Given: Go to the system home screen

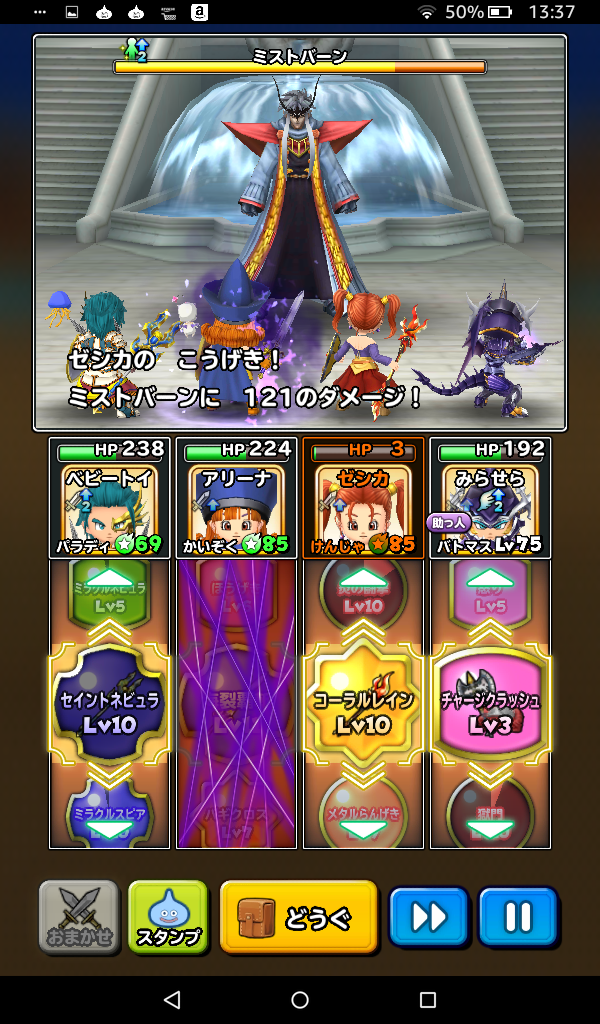Looking at the screenshot, I should 300,1000.
